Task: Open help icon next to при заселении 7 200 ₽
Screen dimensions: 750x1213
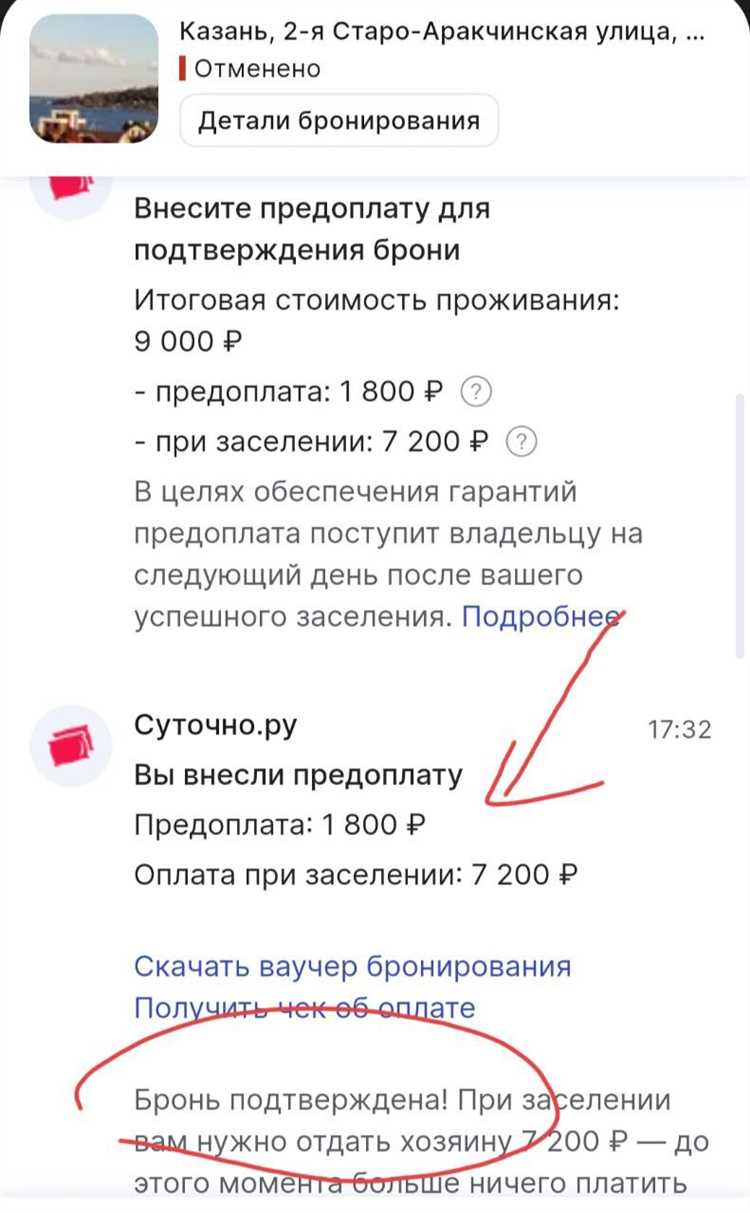Action: 523,441
